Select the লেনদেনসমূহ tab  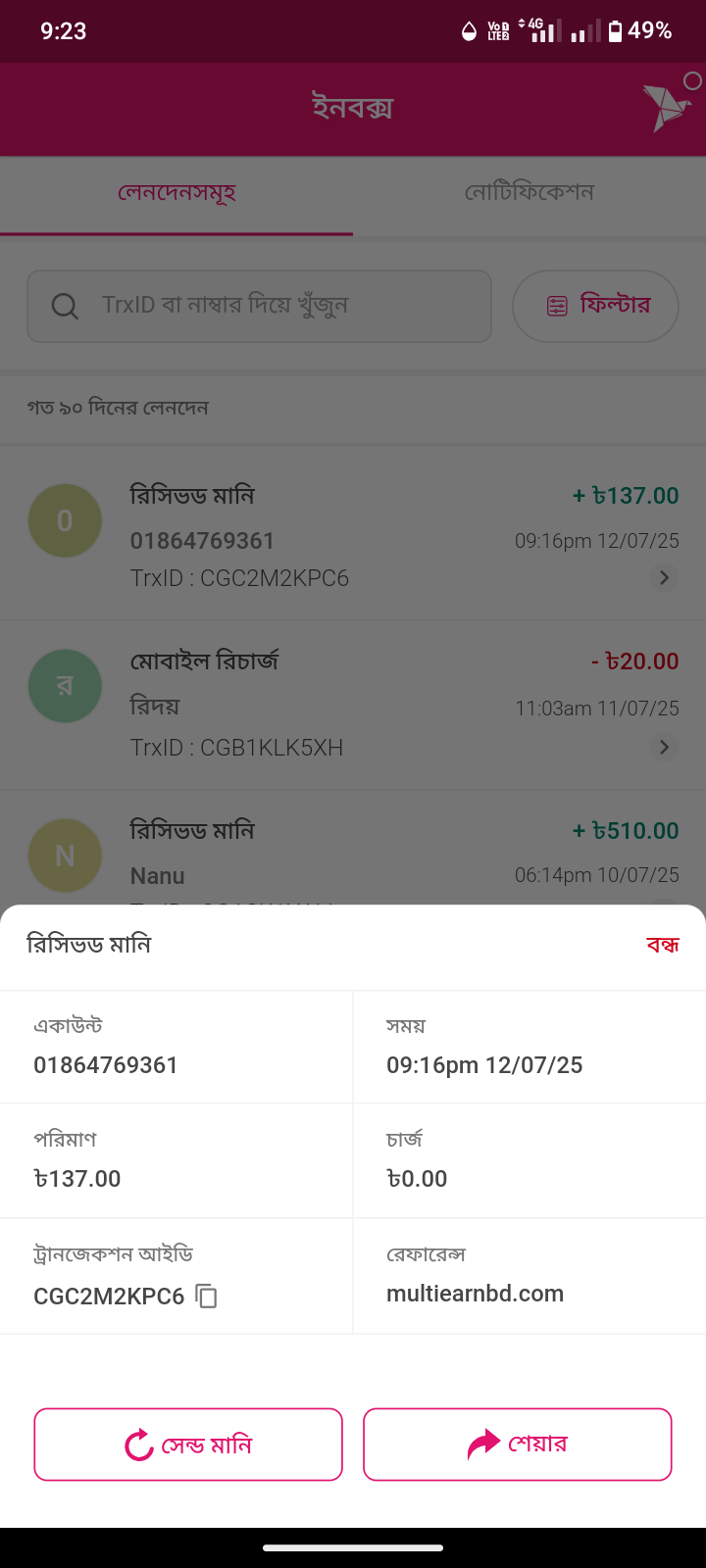[x=176, y=193]
